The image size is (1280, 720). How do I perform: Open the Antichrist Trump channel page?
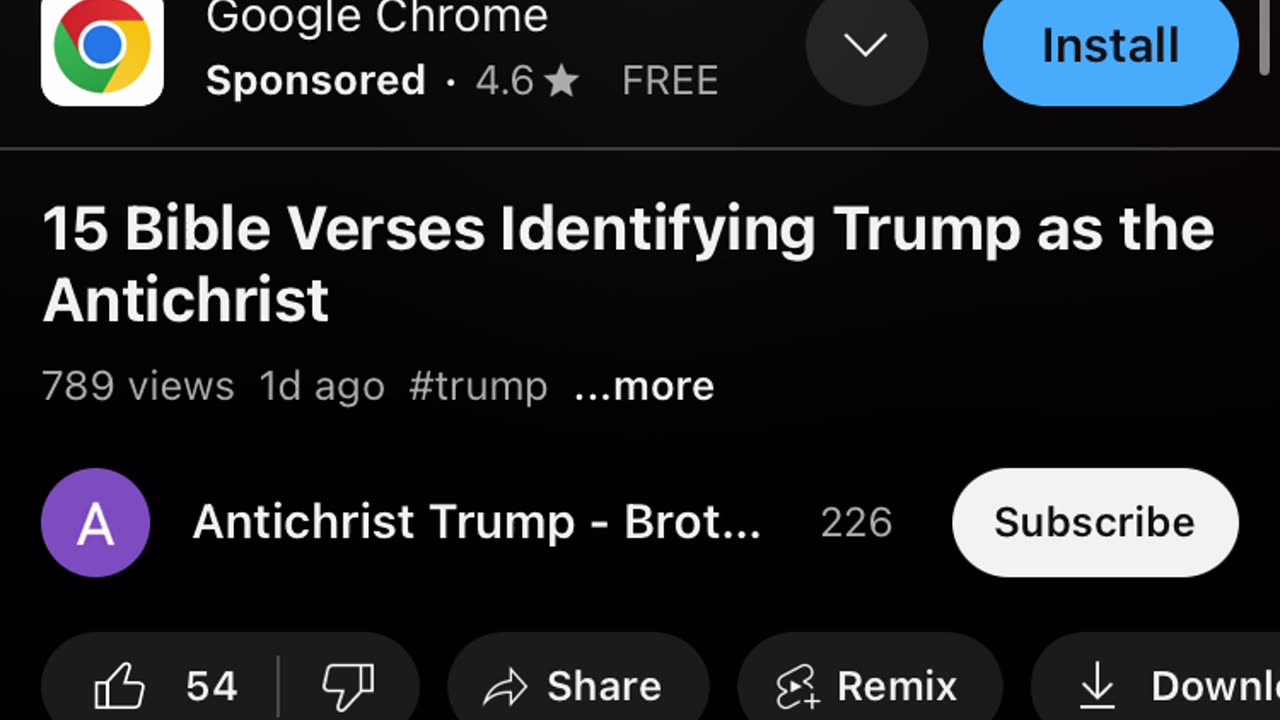[476, 523]
